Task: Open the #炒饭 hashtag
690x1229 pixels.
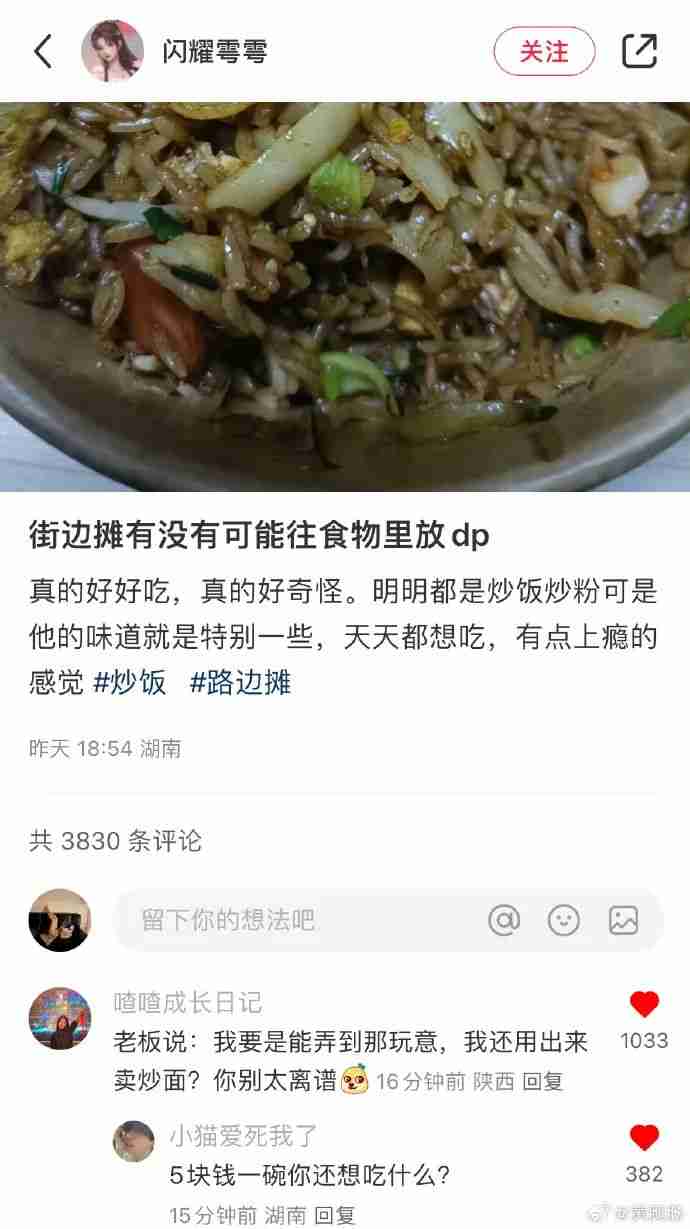Action: pyautogui.click(x=130, y=683)
